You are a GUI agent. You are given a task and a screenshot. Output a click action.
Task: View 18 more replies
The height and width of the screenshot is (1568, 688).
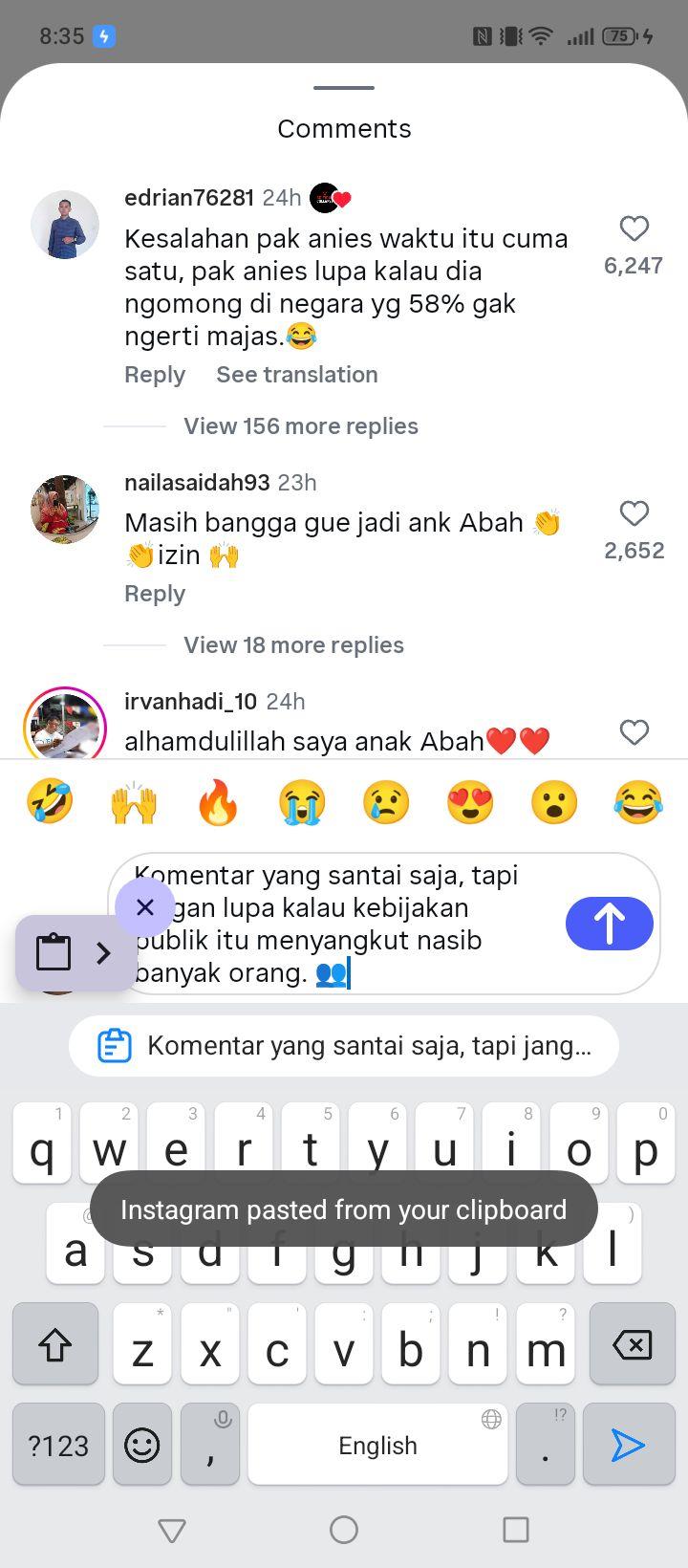coord(294,645)
